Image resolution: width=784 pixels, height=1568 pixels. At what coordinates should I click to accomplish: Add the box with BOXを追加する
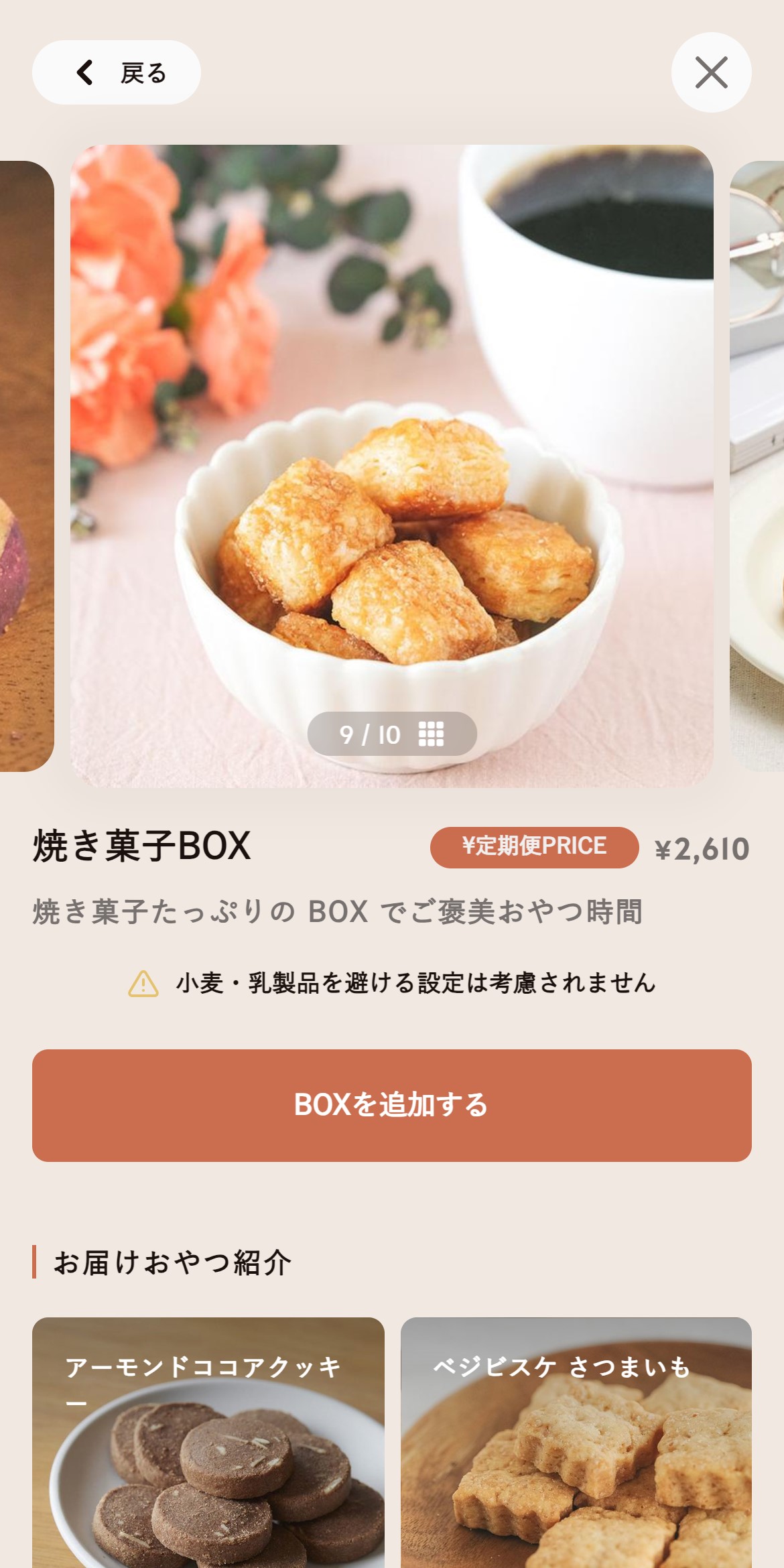coord(392,1105)
